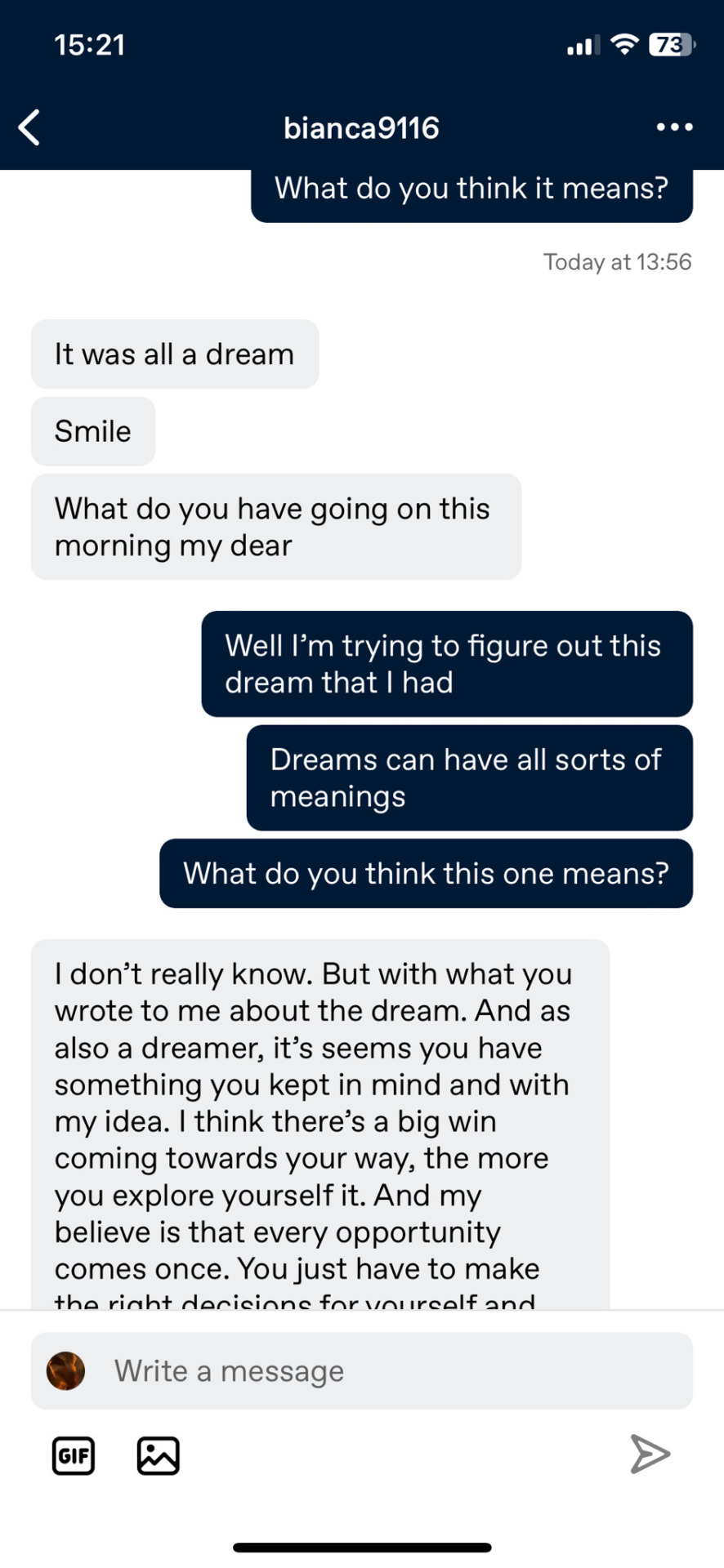The height and width of the screenshot is (1568, 724).
Task: Send the message with the arrow icon
Action: [x=650, y=1454]
